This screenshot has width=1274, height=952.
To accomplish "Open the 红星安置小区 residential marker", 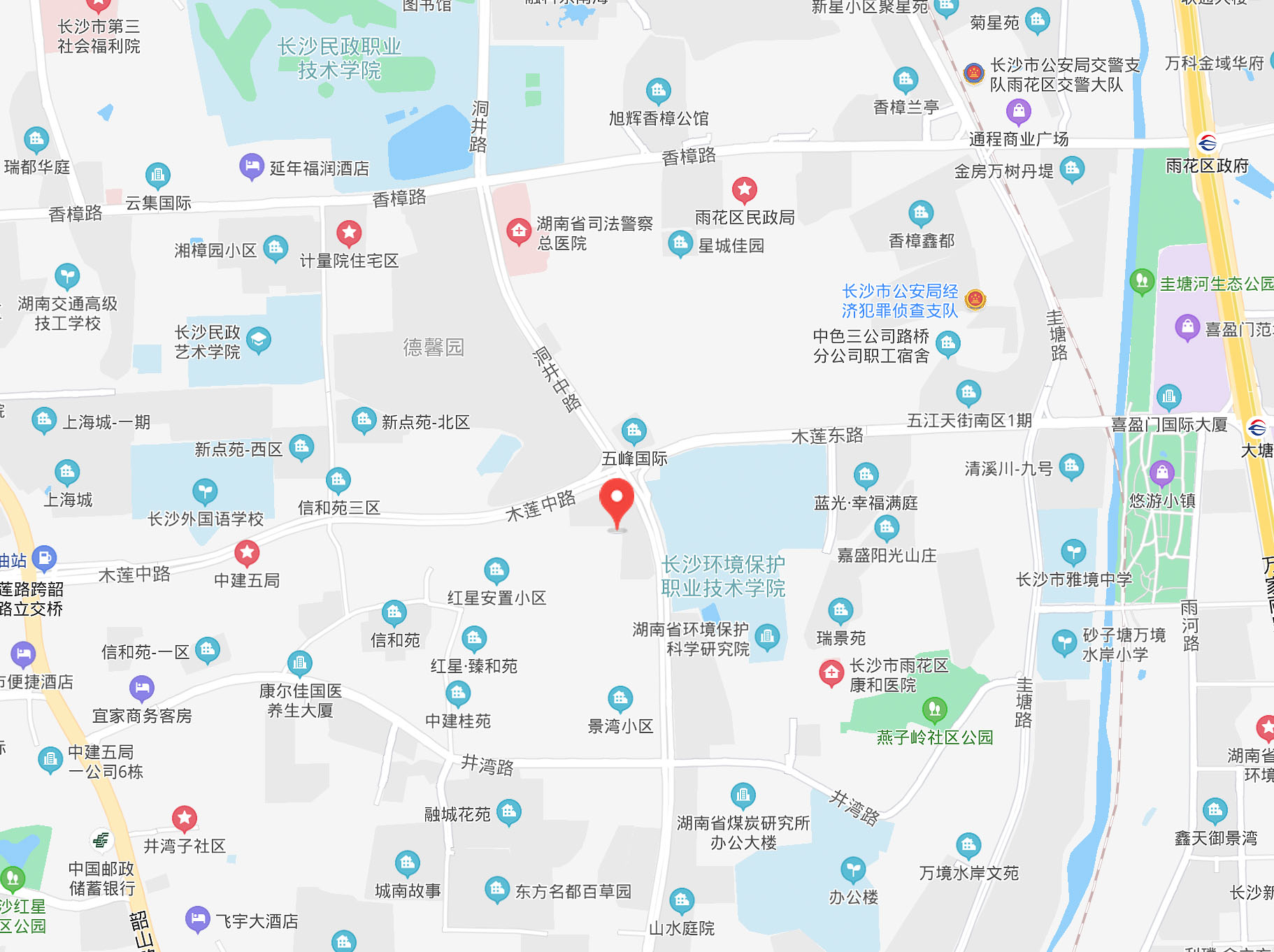I will [x=496, y=570].
